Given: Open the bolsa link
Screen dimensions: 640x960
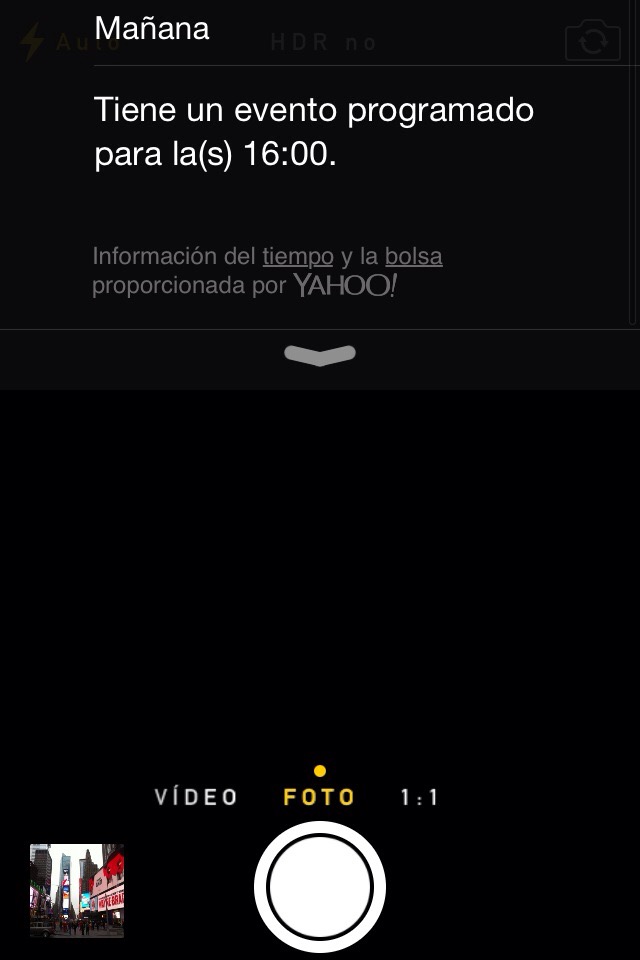Looking at the screenshot, I should 413,257.
